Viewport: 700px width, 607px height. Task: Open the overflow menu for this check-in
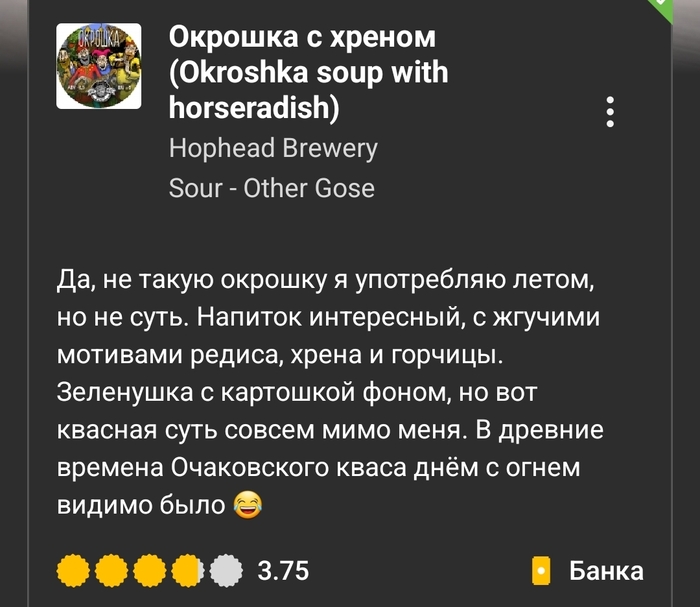610,112
